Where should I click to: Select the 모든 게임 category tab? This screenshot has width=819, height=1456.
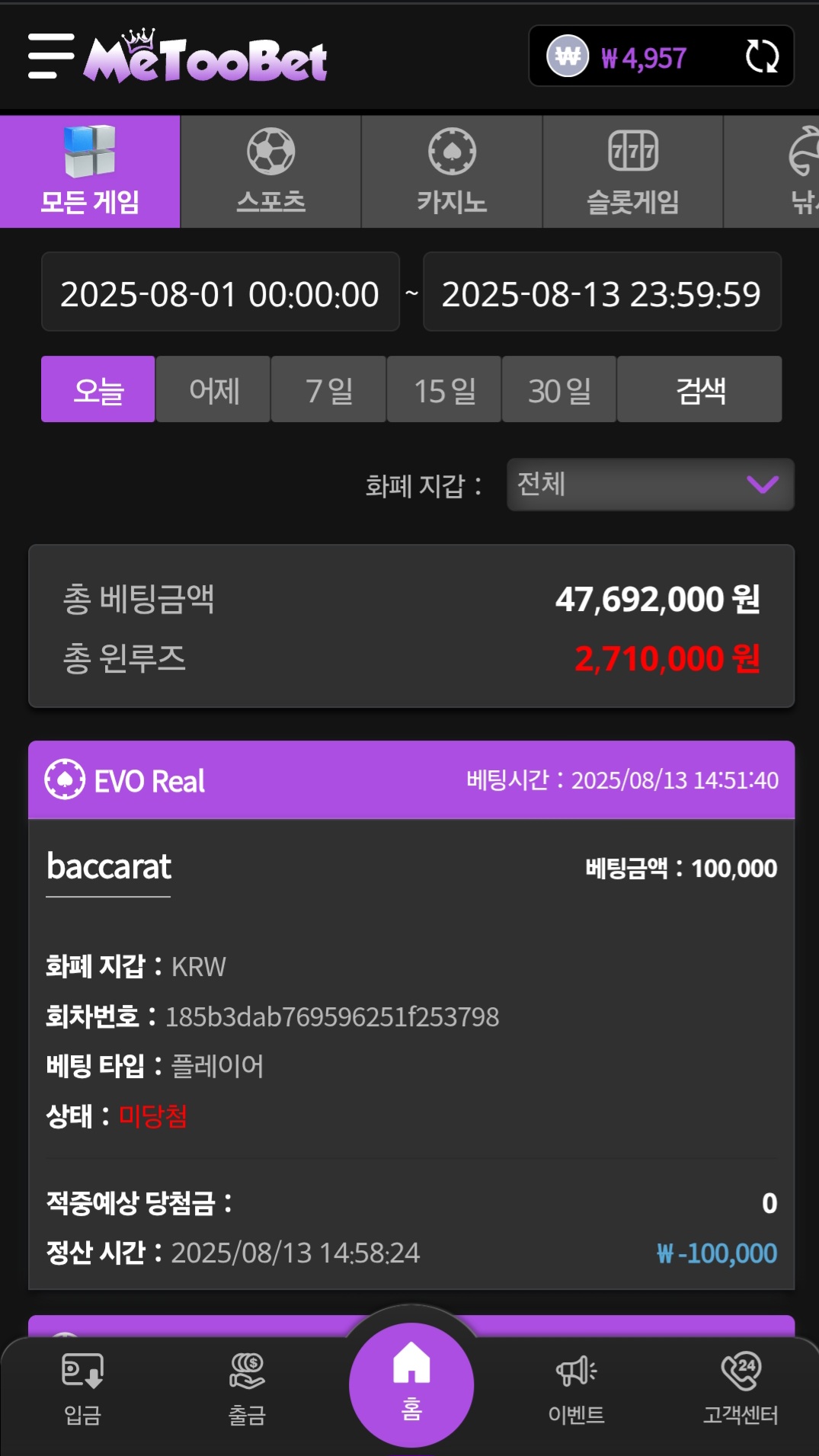(x=90, y=172)
